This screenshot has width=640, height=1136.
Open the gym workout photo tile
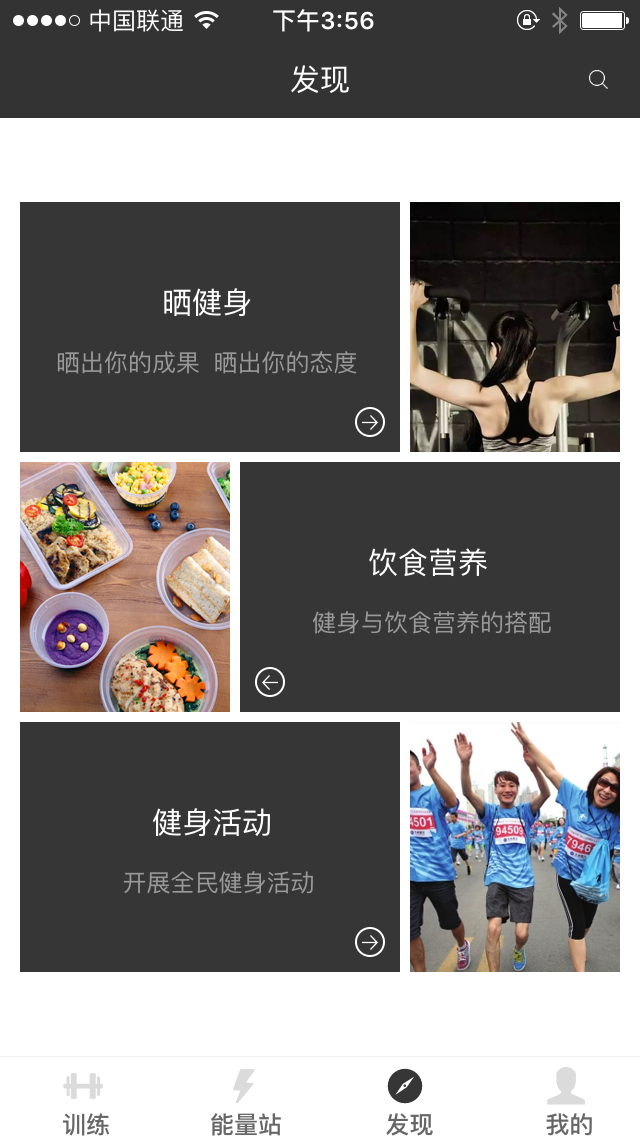pos(515,327)
